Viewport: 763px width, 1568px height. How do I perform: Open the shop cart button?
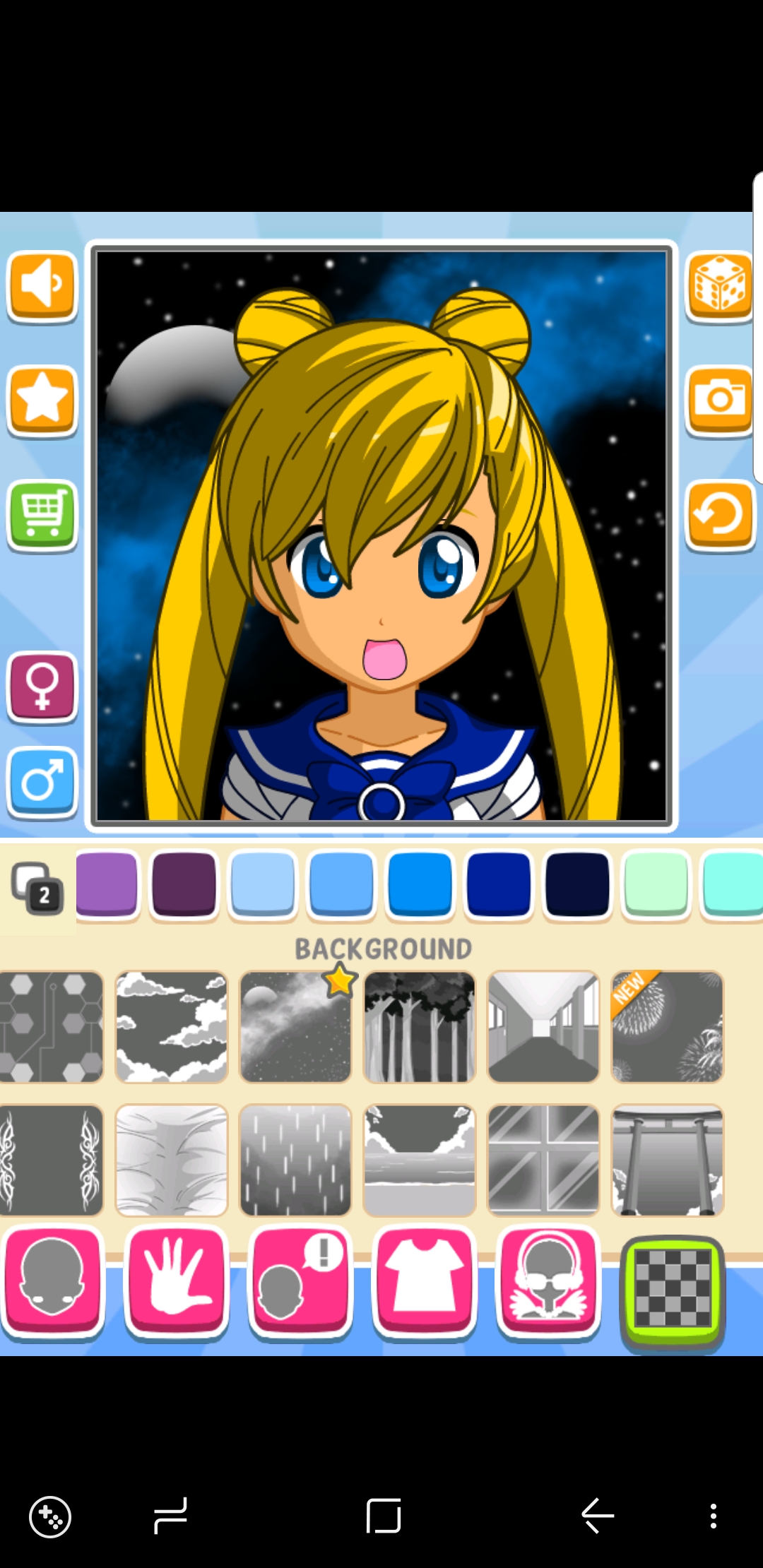point(42,516)
